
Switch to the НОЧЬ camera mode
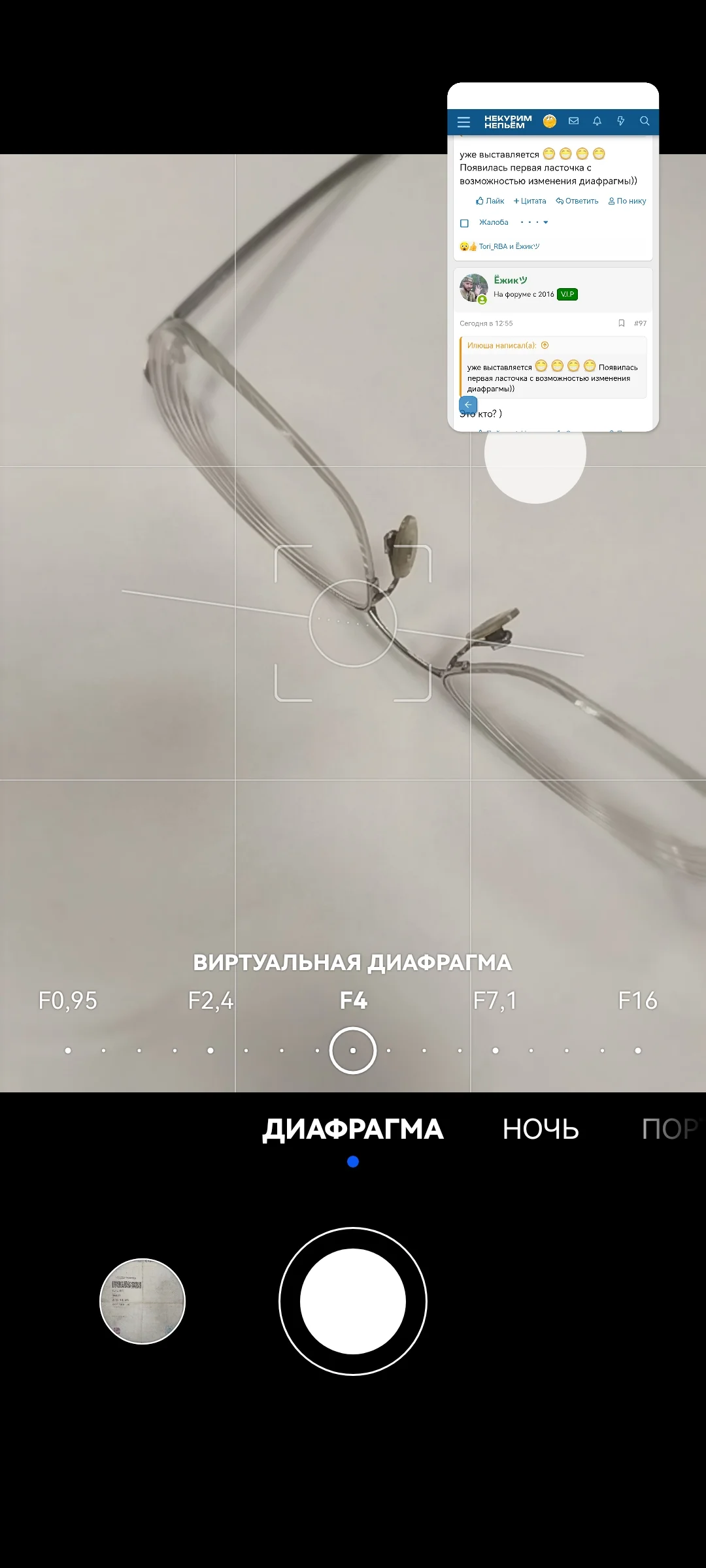coord(541,1130)
